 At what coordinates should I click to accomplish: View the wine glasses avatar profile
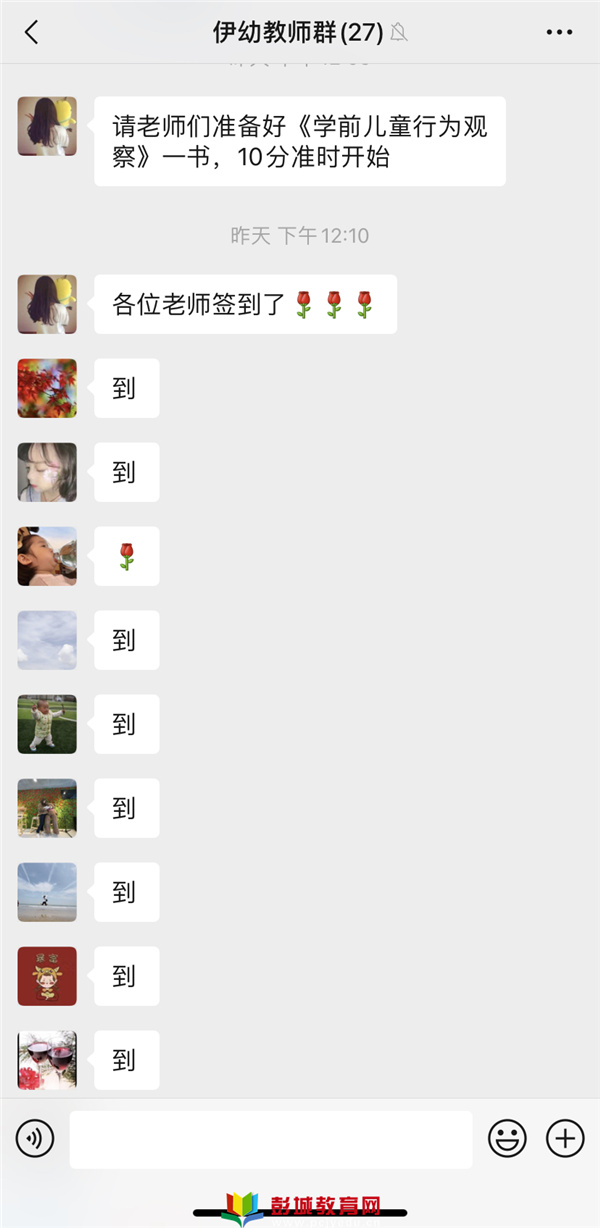pyautogui.click(x=47, y=1060)
